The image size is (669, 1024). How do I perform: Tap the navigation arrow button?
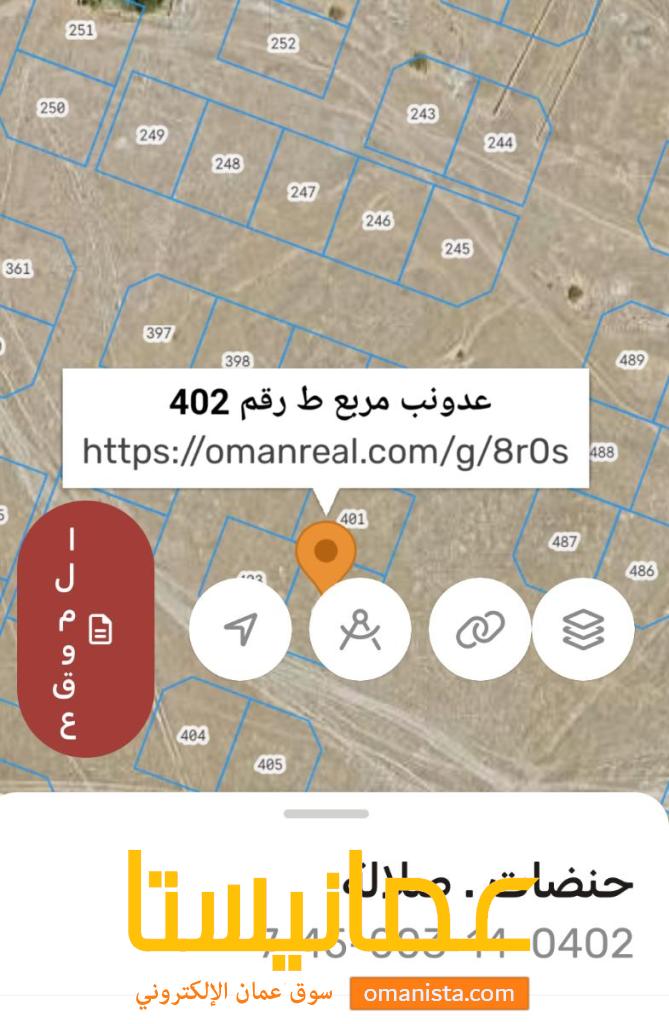click(240, 629)
